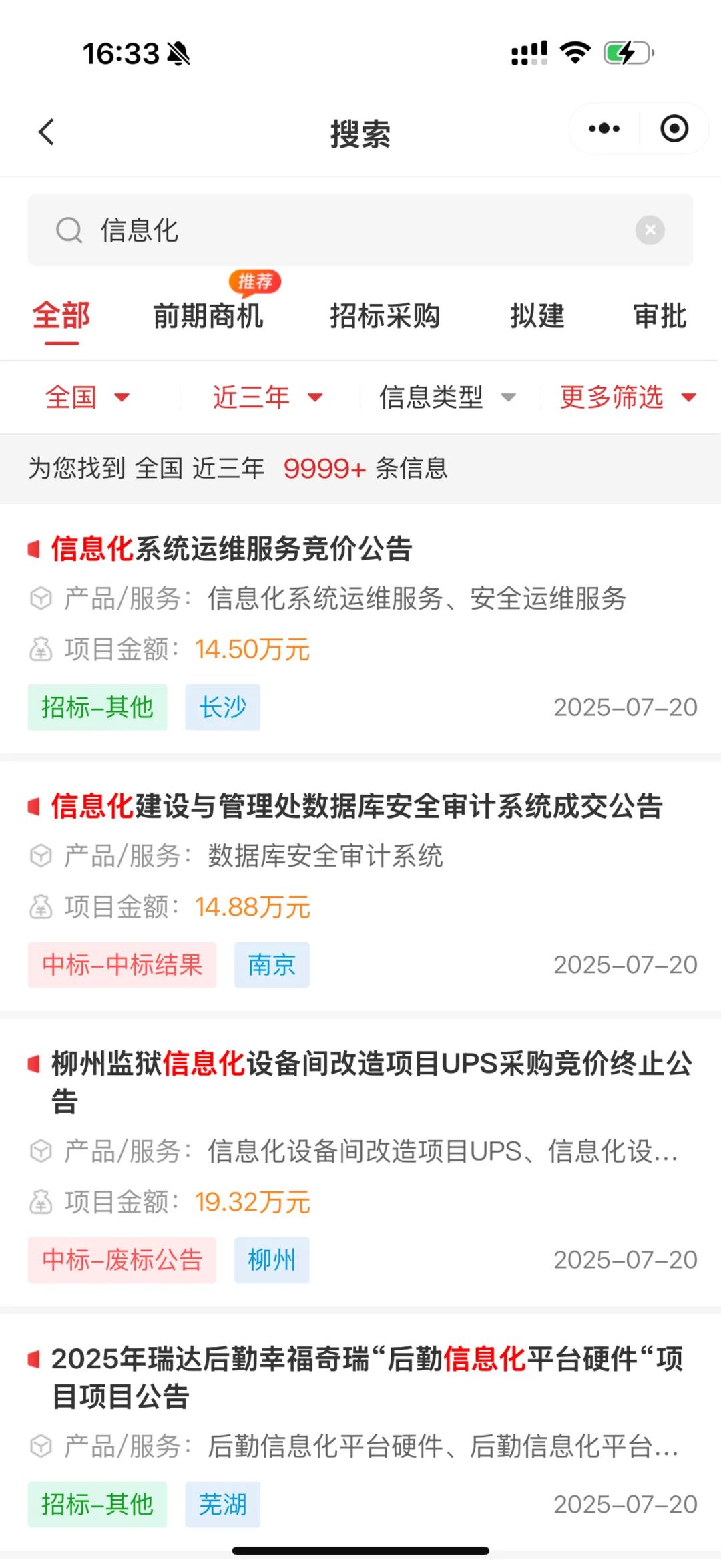This screenshot has width=721, height=1568.
Task: Switch to the 前期商机 tab
Action: coord(208,315)
